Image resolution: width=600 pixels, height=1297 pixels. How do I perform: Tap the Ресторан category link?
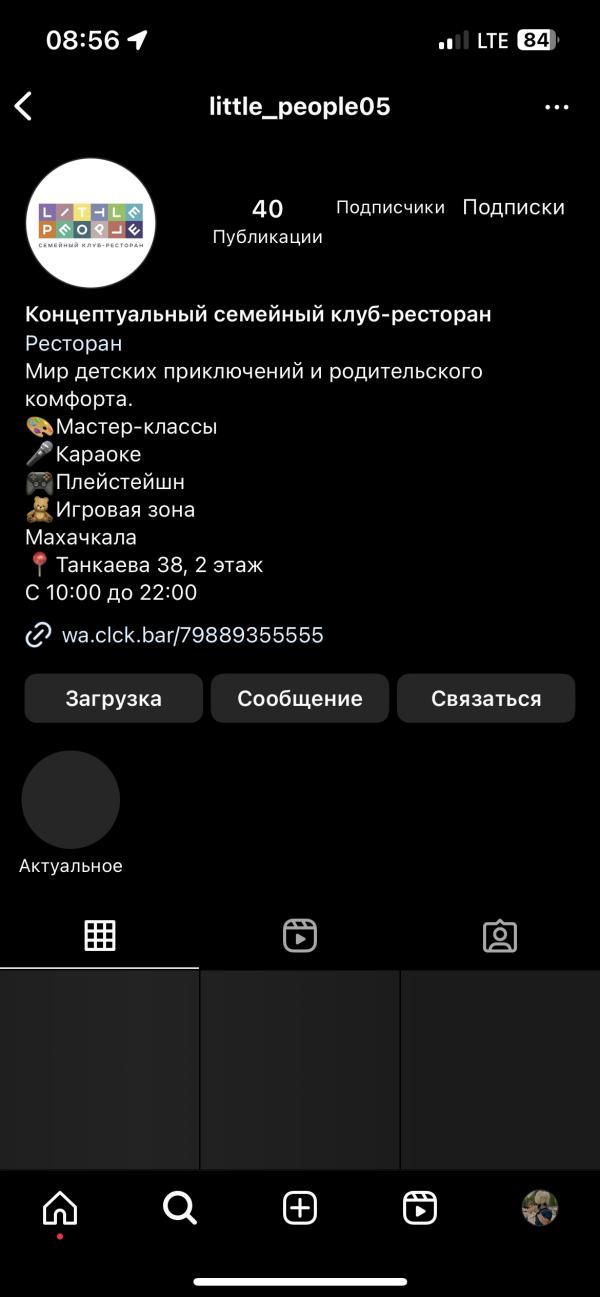[x=74, y=343]
